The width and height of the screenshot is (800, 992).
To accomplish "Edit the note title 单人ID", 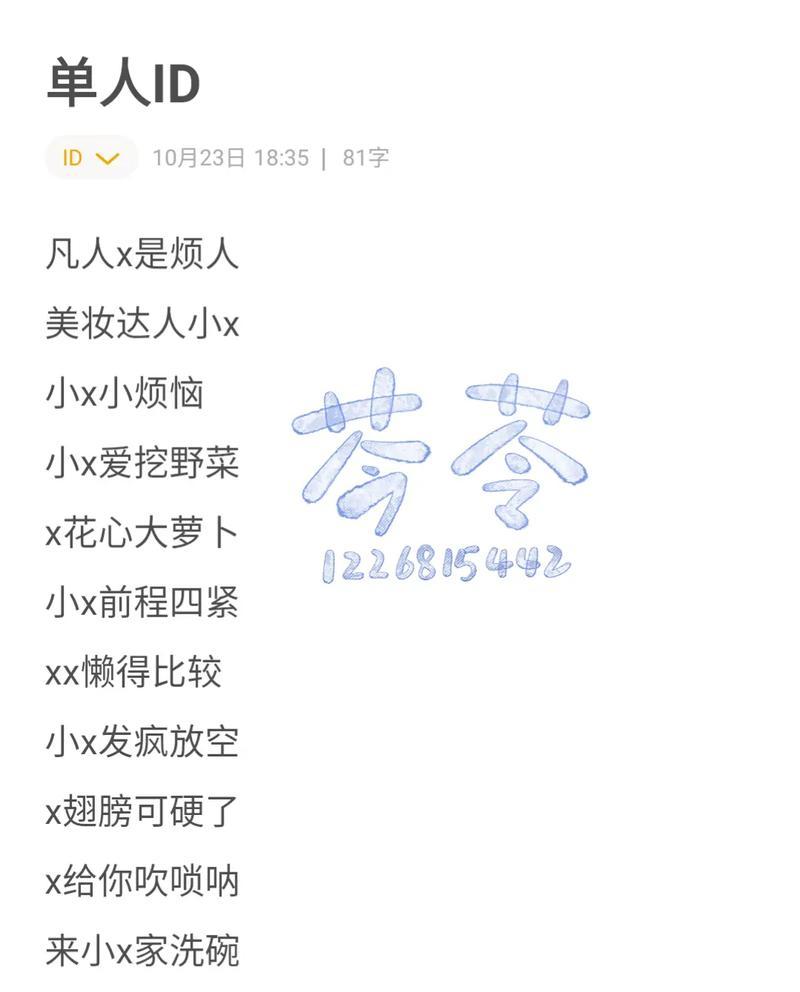I will 123,84.
